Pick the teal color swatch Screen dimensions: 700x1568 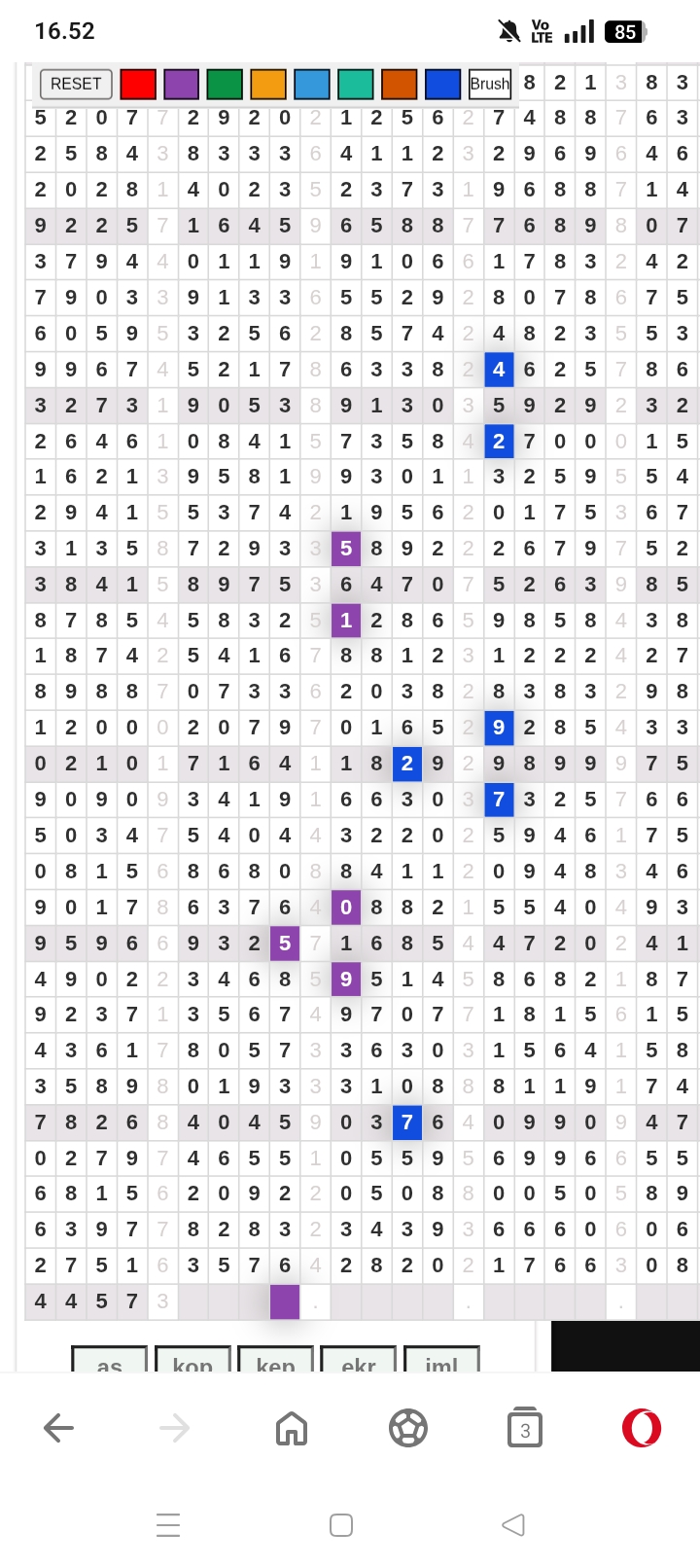click(356, 84)
